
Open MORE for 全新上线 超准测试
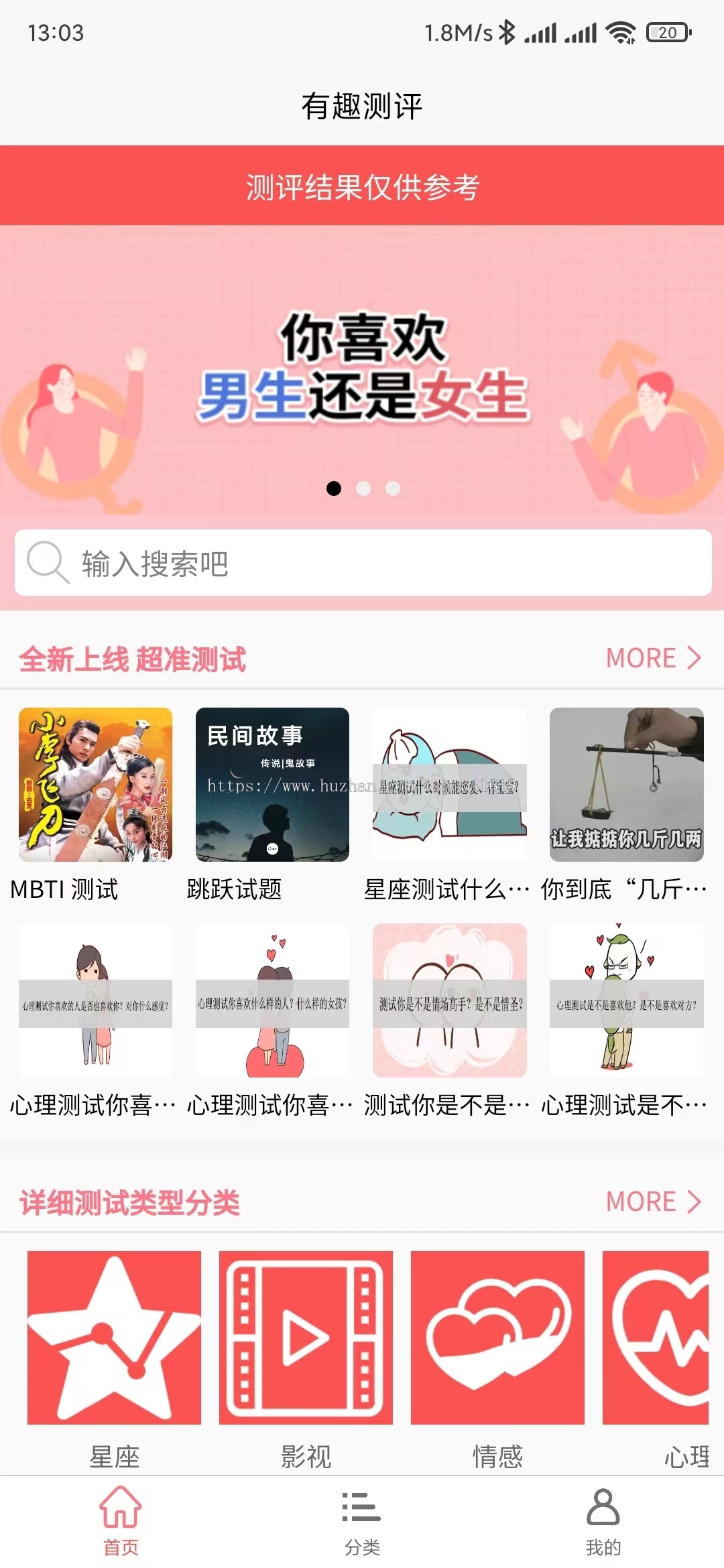tap(653, 658)
